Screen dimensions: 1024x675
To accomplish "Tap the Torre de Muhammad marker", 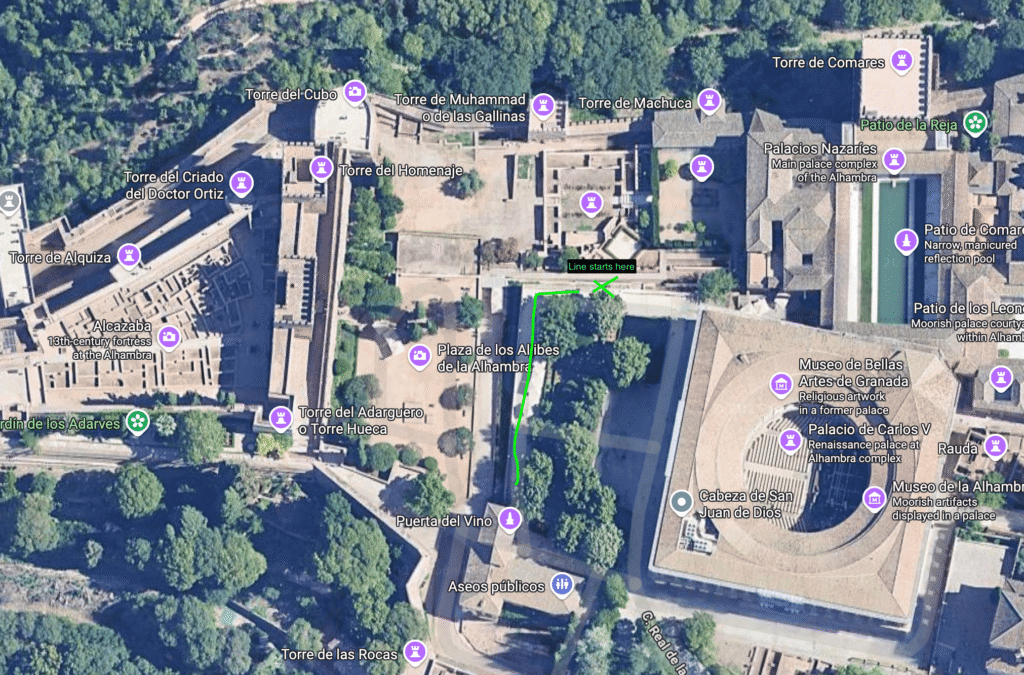I will [543, 104].
